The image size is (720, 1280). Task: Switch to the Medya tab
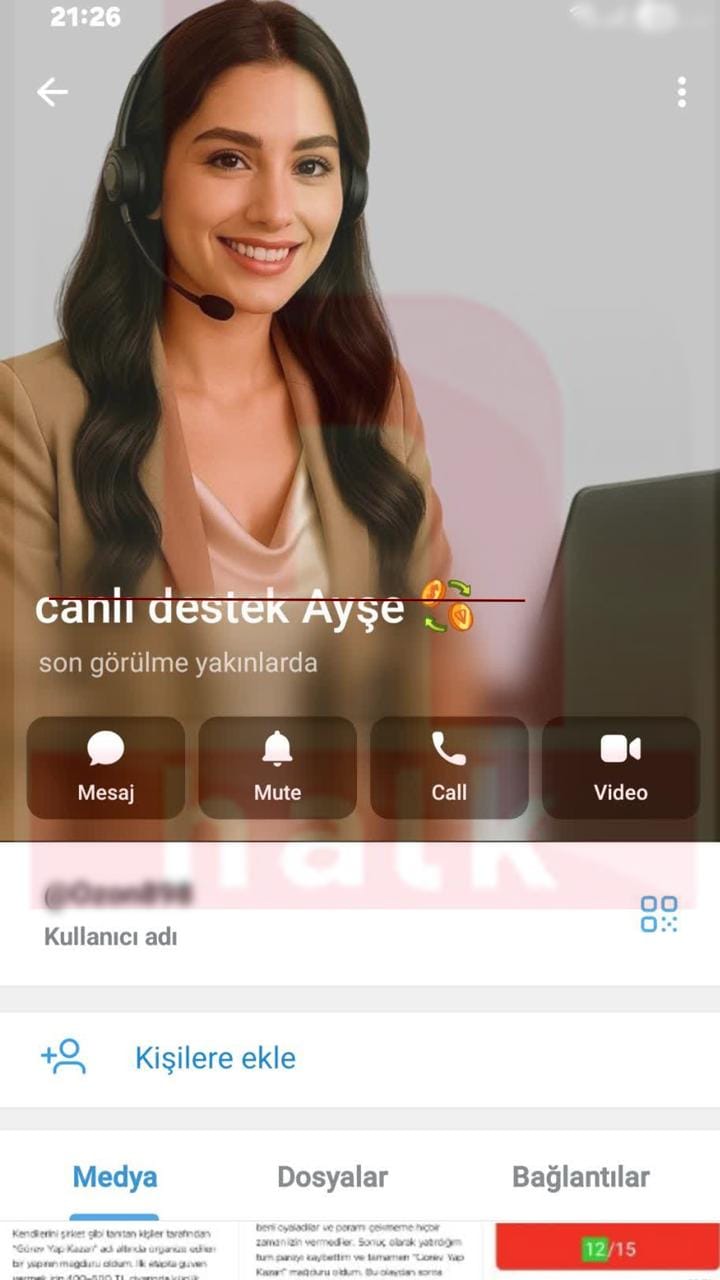coord(115,1177)
